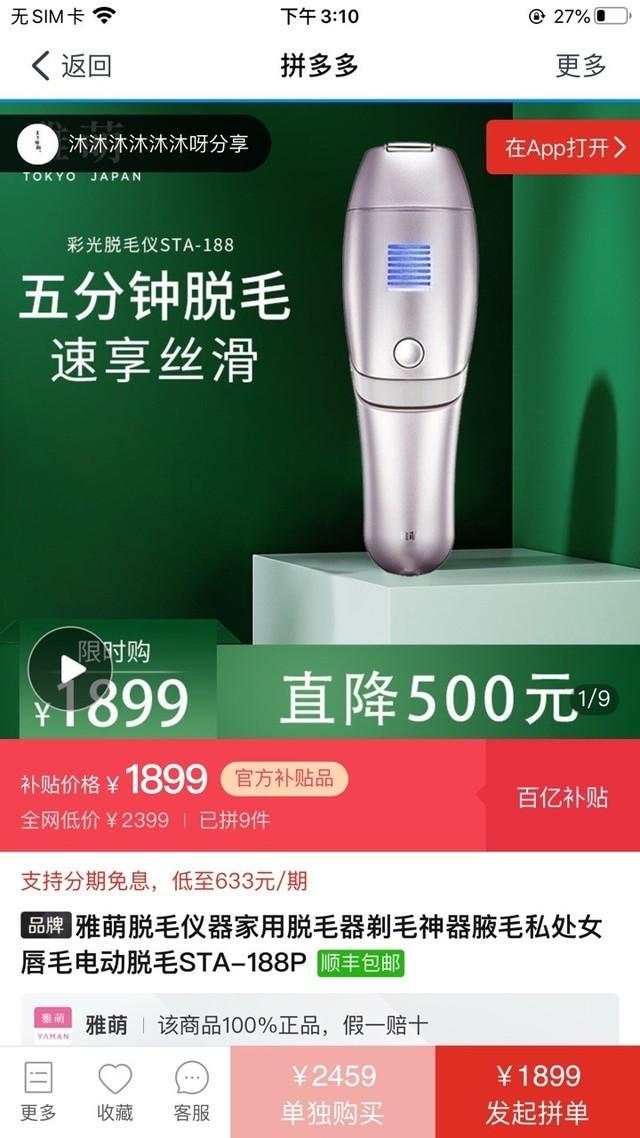Choose 单独购买 at ¥2459
Viewport: 640px width, 1138px height.
pos(333,1092)
